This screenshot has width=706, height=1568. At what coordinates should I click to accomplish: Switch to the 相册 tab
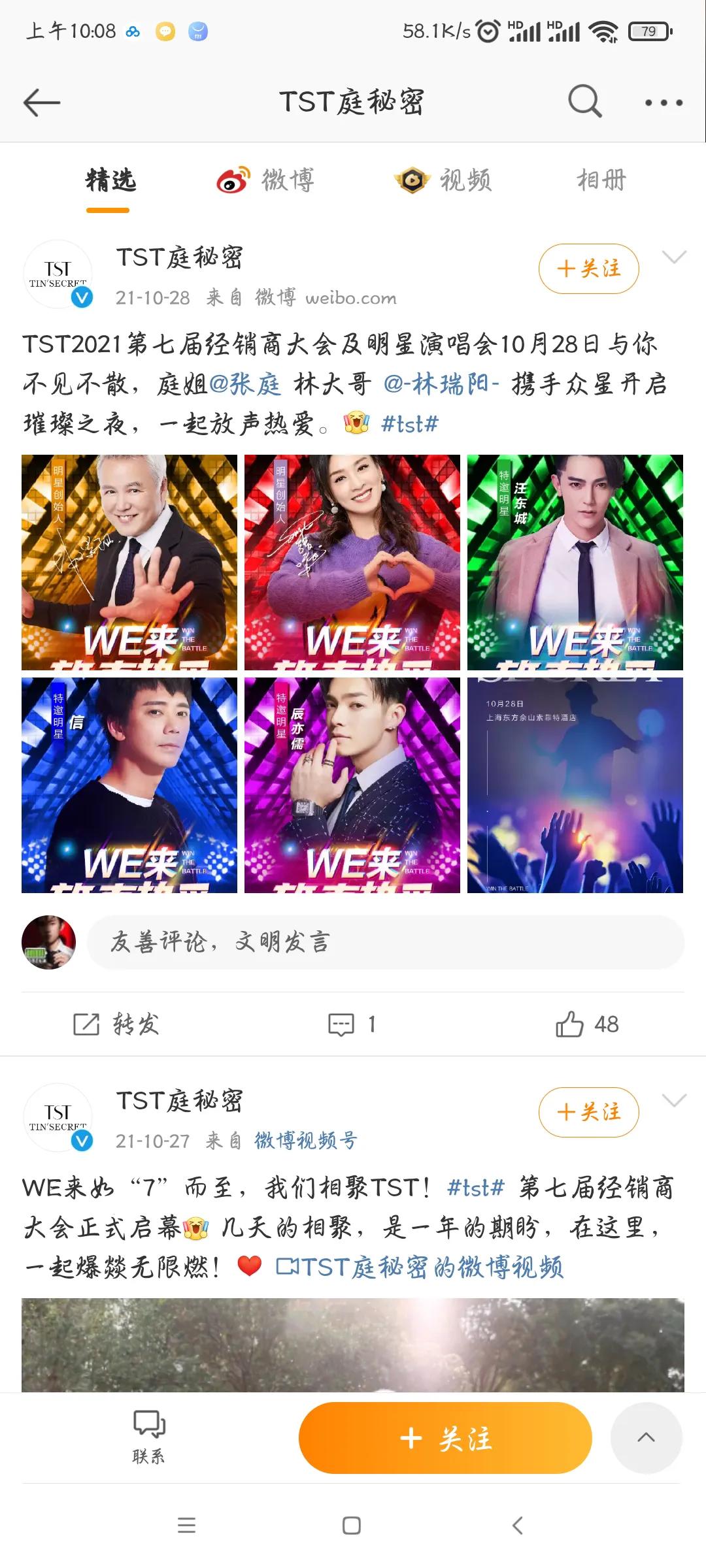pyautogui.click(x=601, y=181)
